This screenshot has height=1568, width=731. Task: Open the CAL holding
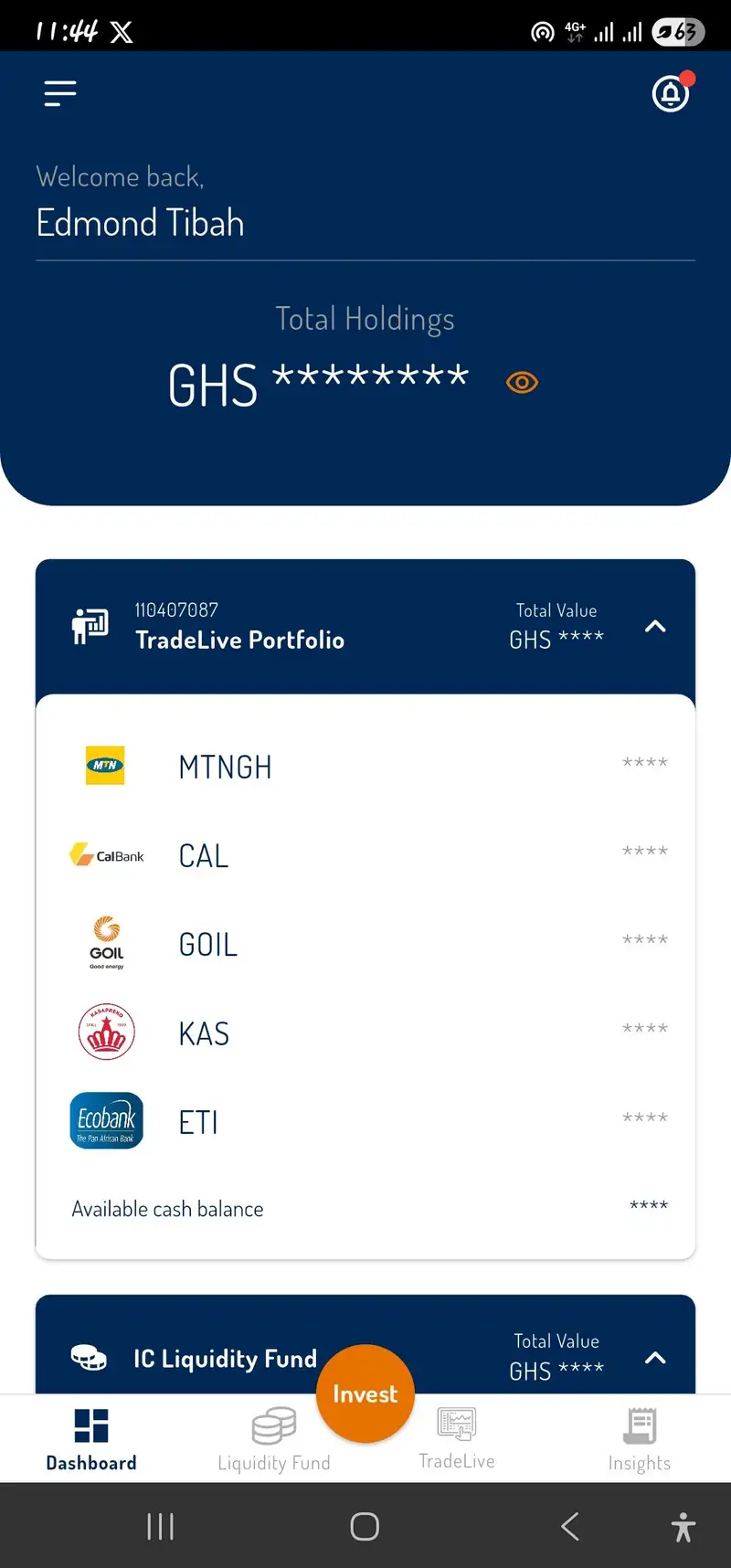(365, 855)
